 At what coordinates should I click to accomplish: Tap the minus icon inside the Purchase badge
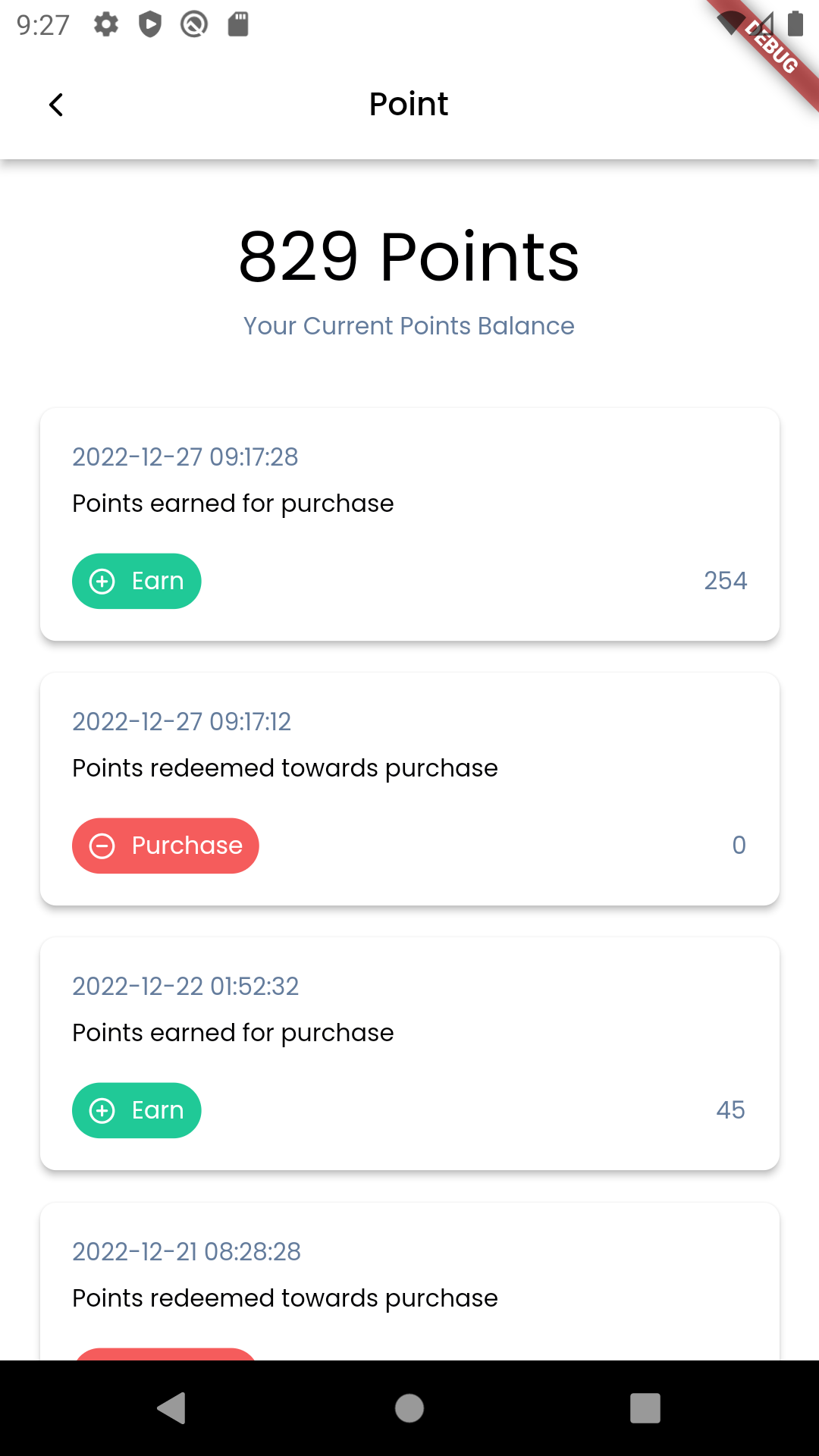pos(103,846)
